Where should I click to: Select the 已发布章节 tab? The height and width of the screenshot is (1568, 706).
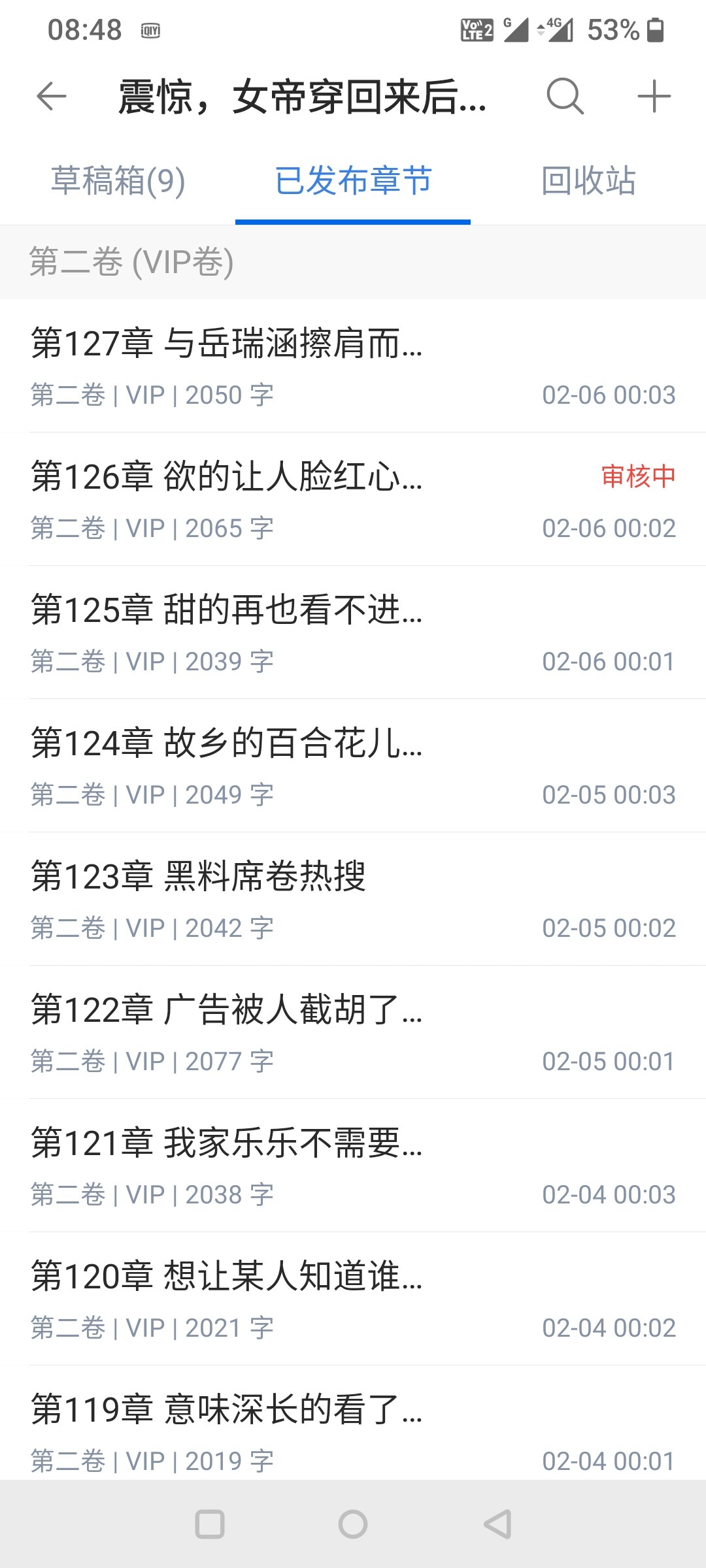coord(353,181)
